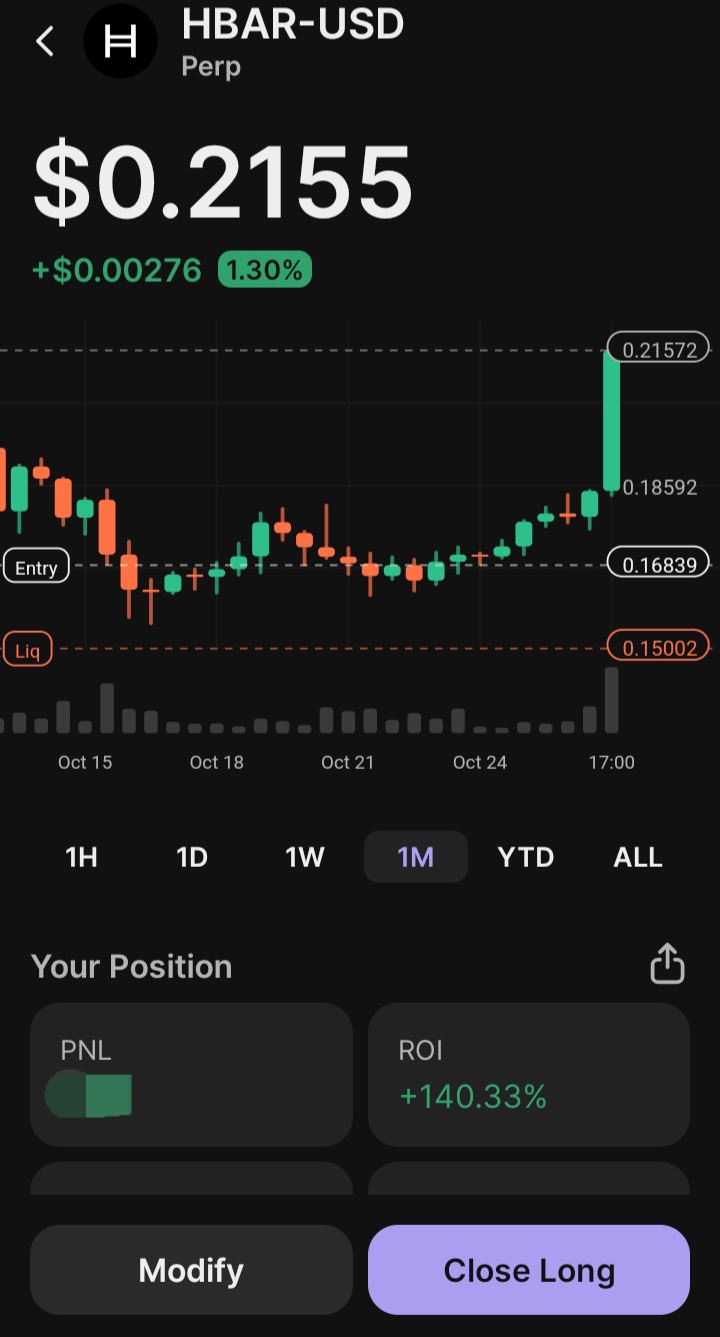Choose the 1M timeframe
Viewport: 720px width, 1337px height.
coord(415,857)
